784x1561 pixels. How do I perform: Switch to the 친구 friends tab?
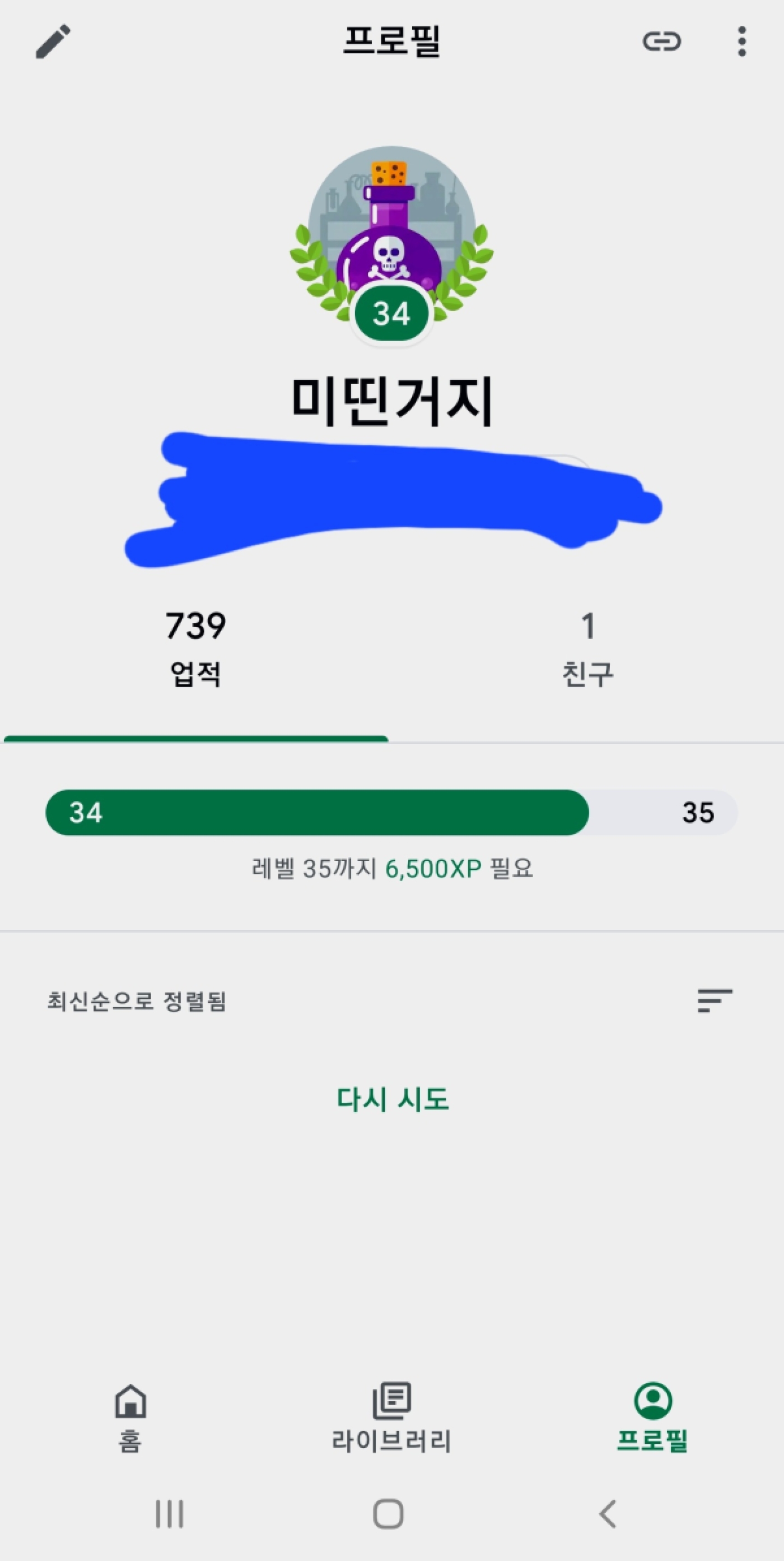click(x=587, y=649)
